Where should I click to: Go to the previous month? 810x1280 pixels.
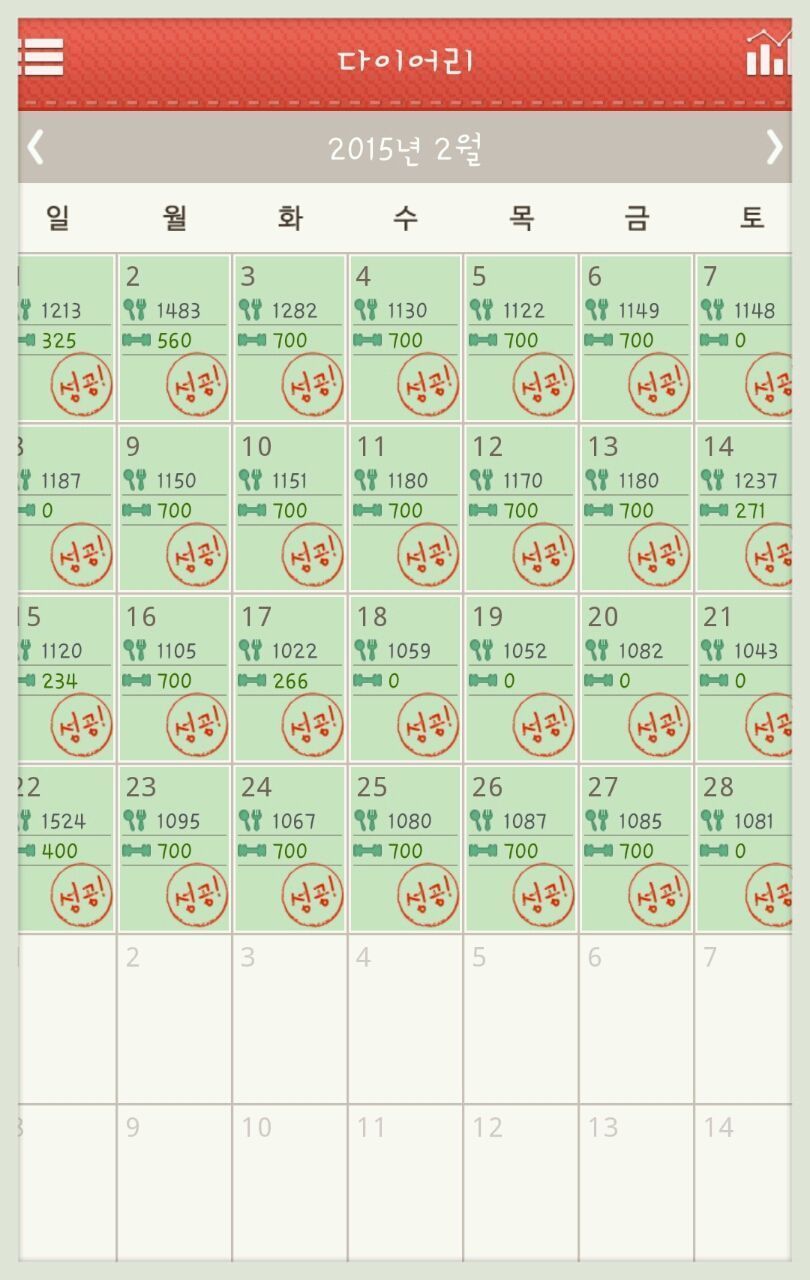click(x=36, y=147)
